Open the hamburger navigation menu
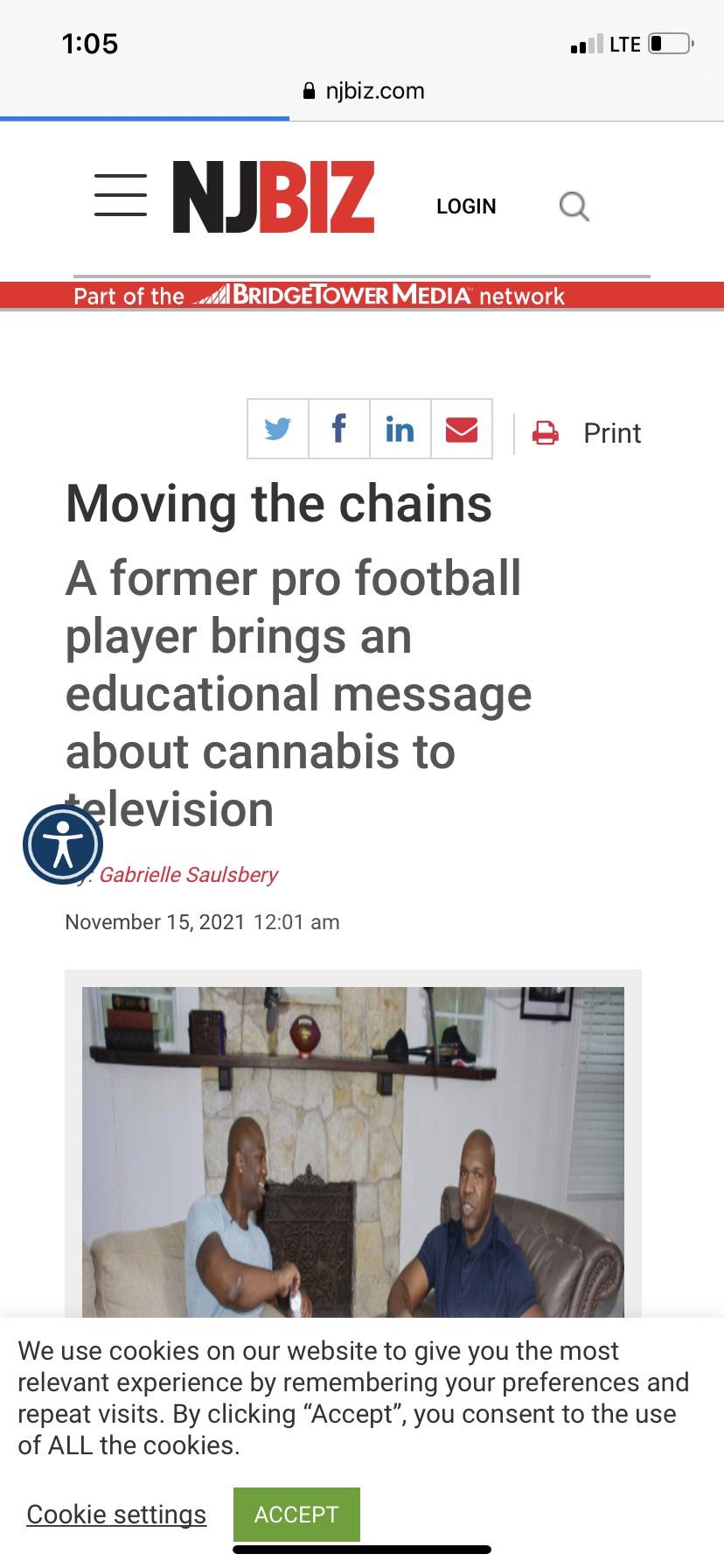 (x=121, y=195)
